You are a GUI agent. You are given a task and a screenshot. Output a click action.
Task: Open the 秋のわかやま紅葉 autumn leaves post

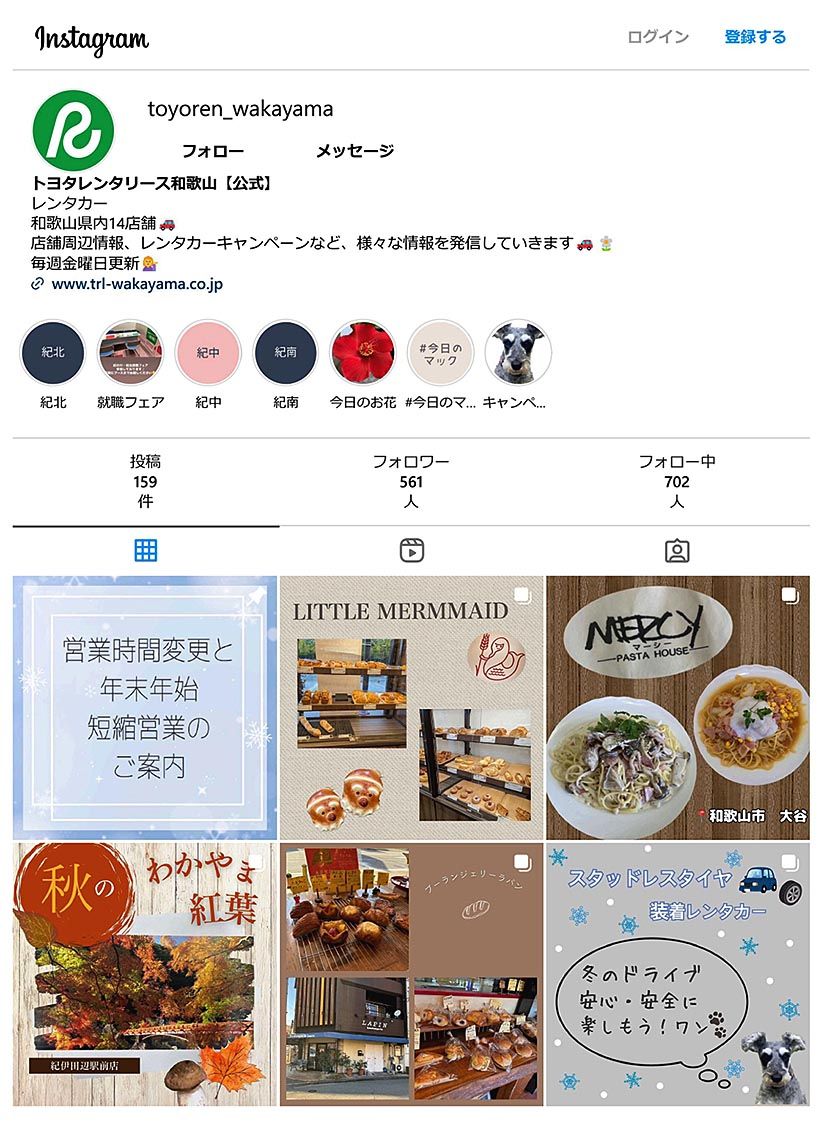click(145, 974)
